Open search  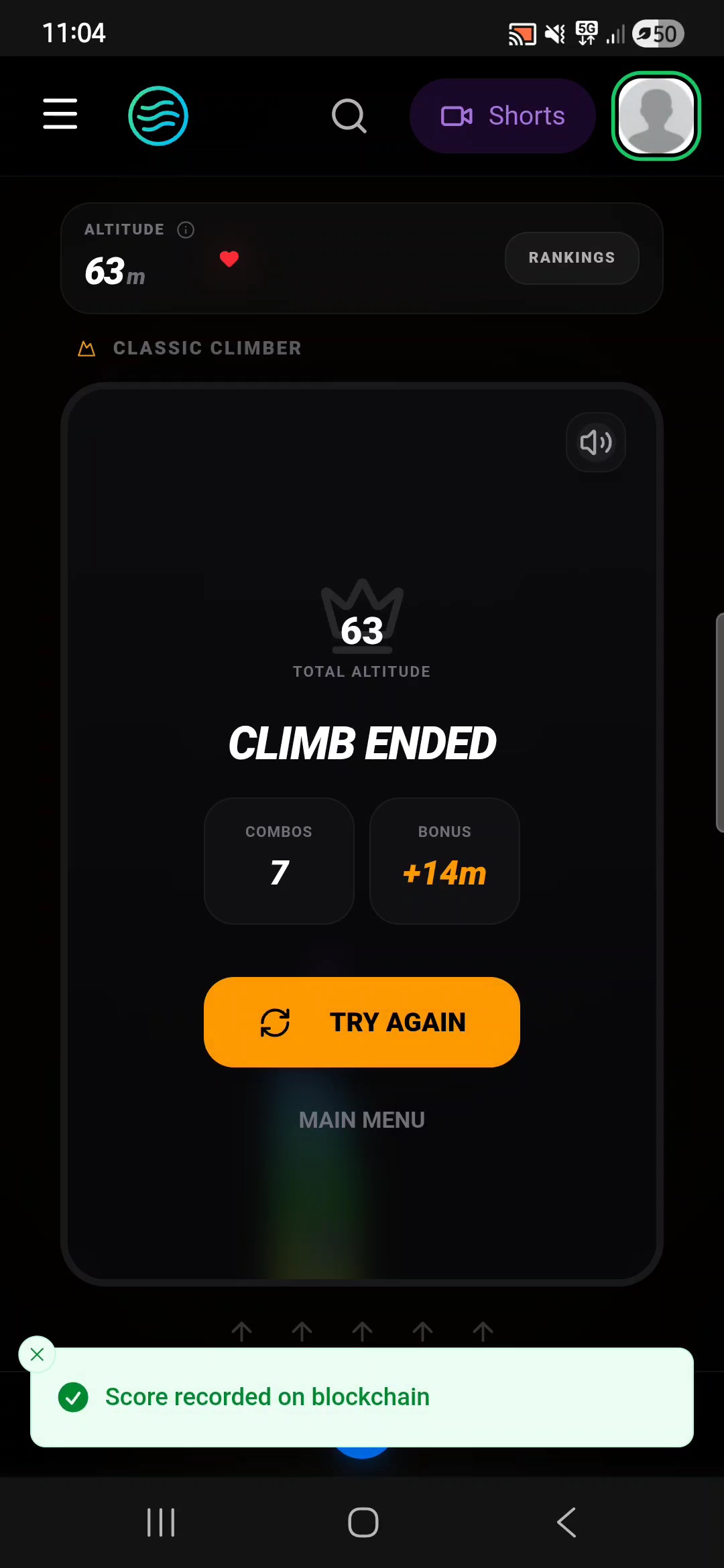click(349, 117)
